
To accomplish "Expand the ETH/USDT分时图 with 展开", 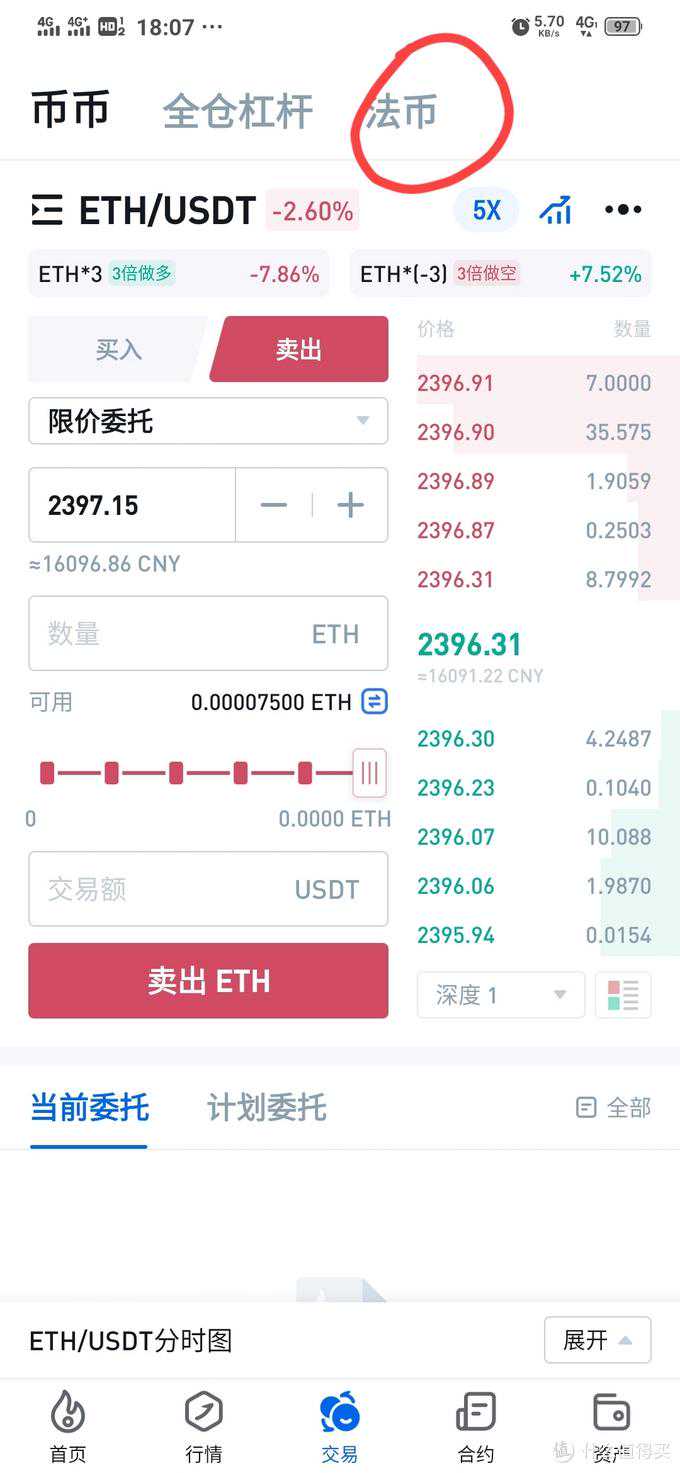I will click(x=597, y=1340).
